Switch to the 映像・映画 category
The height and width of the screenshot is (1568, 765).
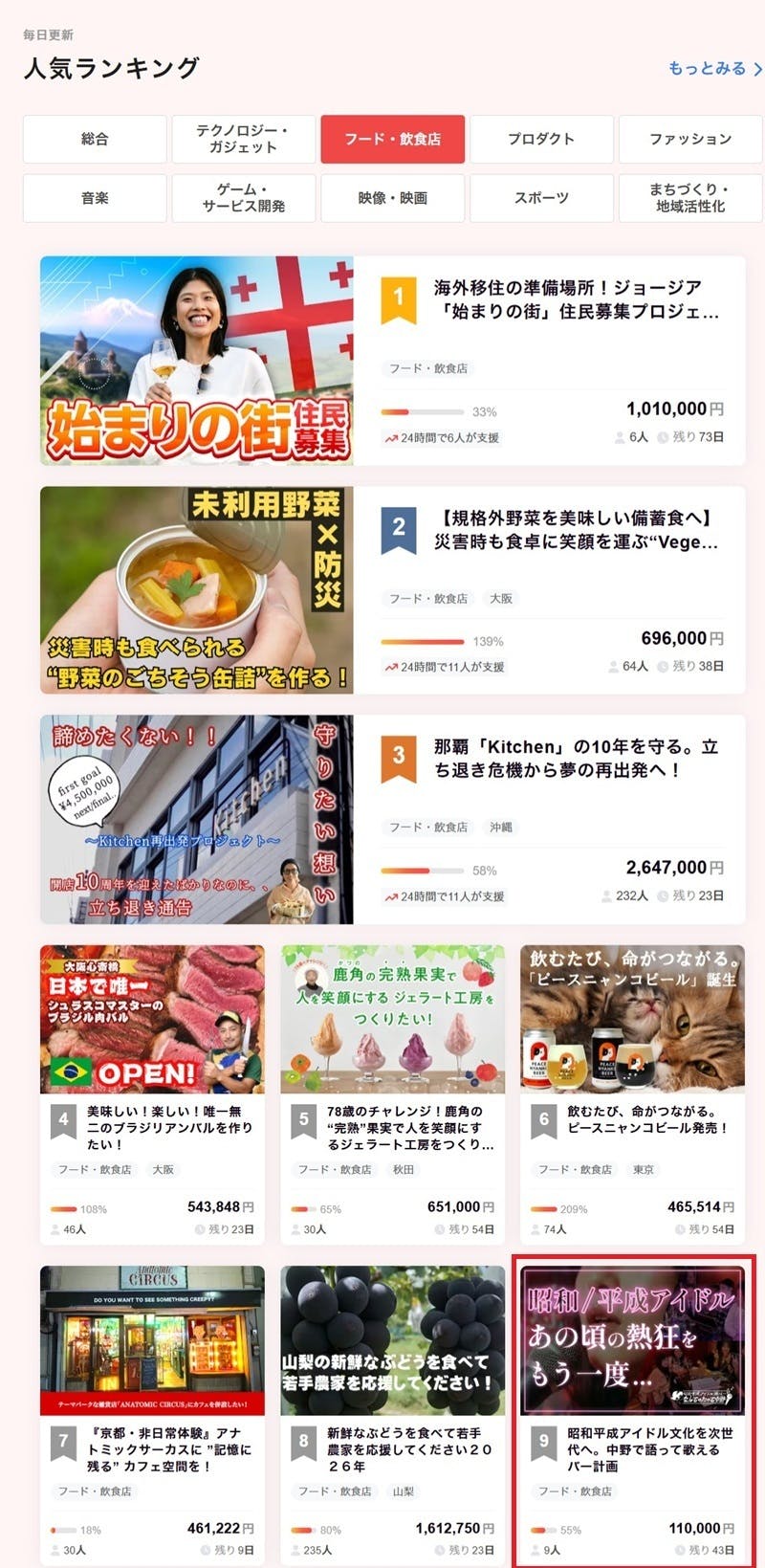tap(392, 198)
